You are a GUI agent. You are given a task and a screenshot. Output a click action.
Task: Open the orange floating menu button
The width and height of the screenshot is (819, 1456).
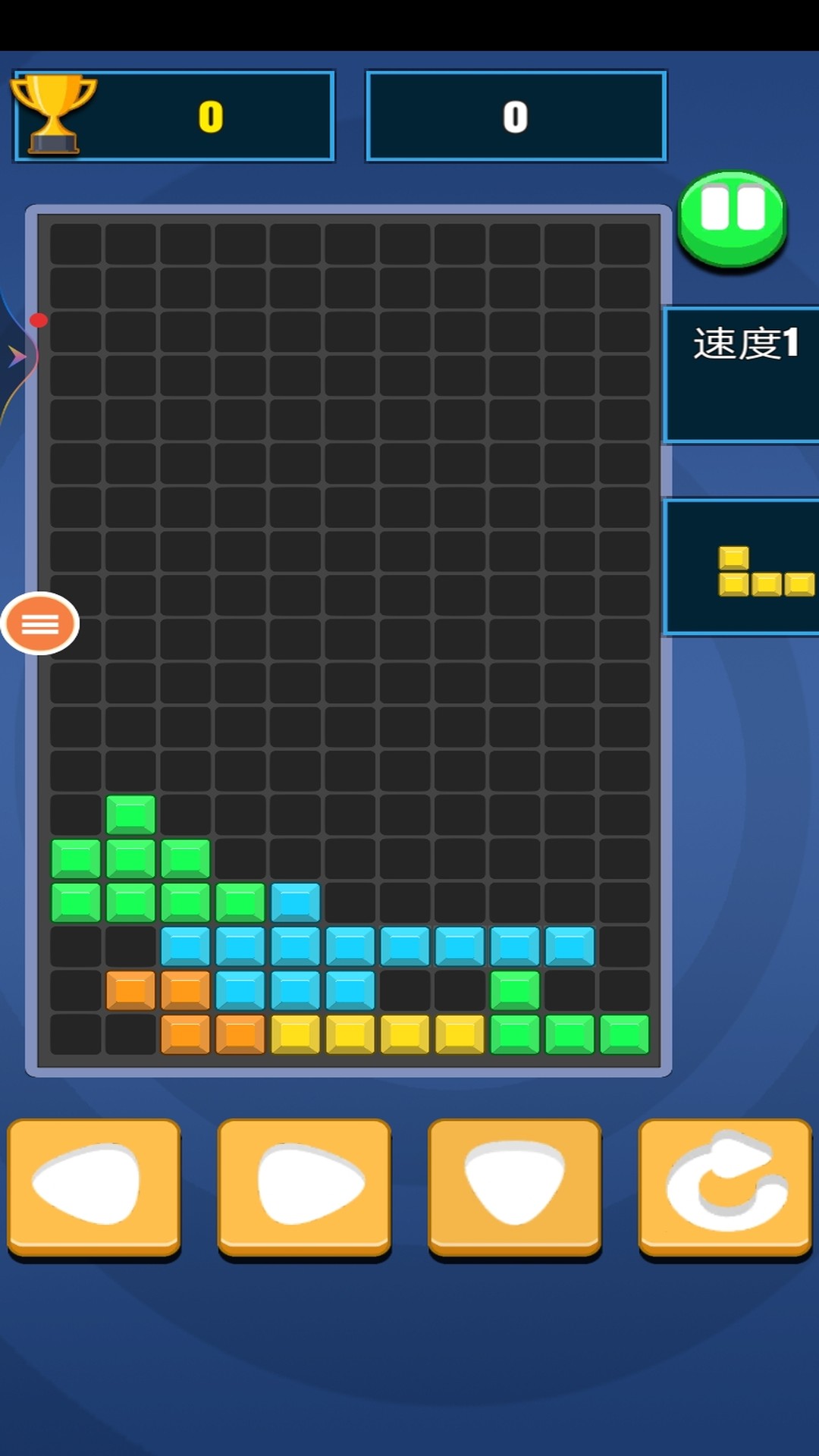pos(40,623)
